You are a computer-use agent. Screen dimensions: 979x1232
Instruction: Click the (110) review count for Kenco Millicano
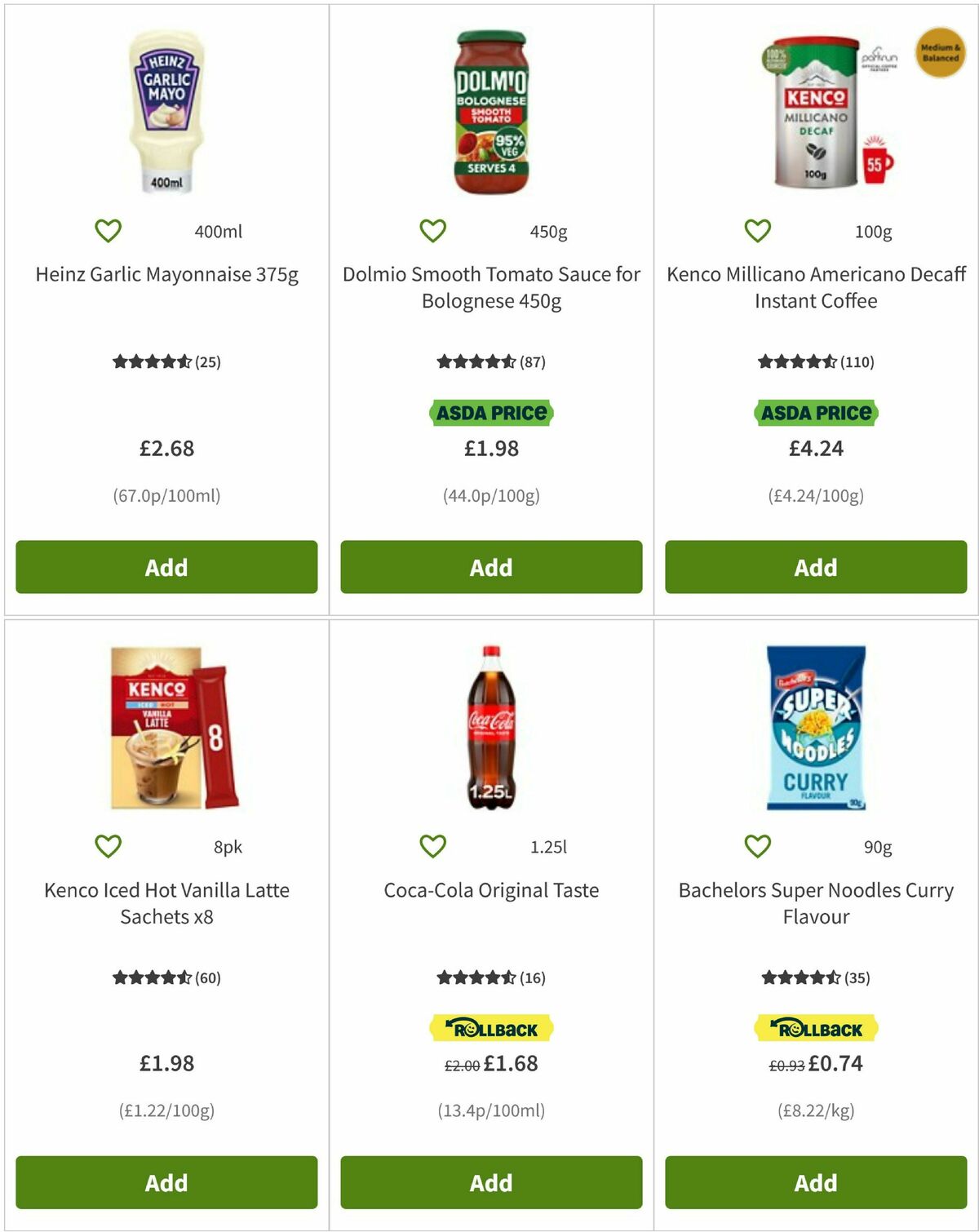[857, 360]
